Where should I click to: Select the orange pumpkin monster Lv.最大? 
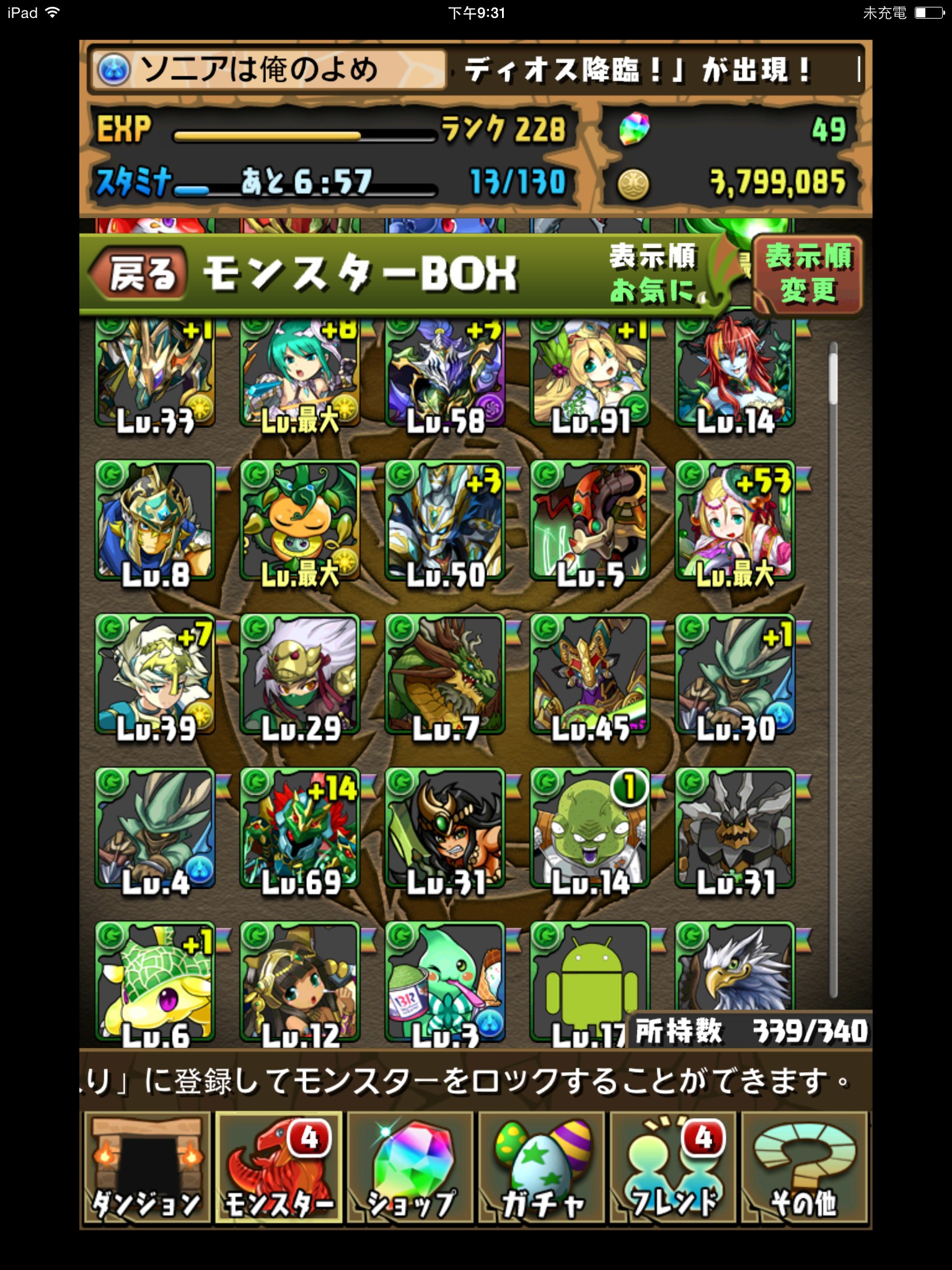(300, 521)
